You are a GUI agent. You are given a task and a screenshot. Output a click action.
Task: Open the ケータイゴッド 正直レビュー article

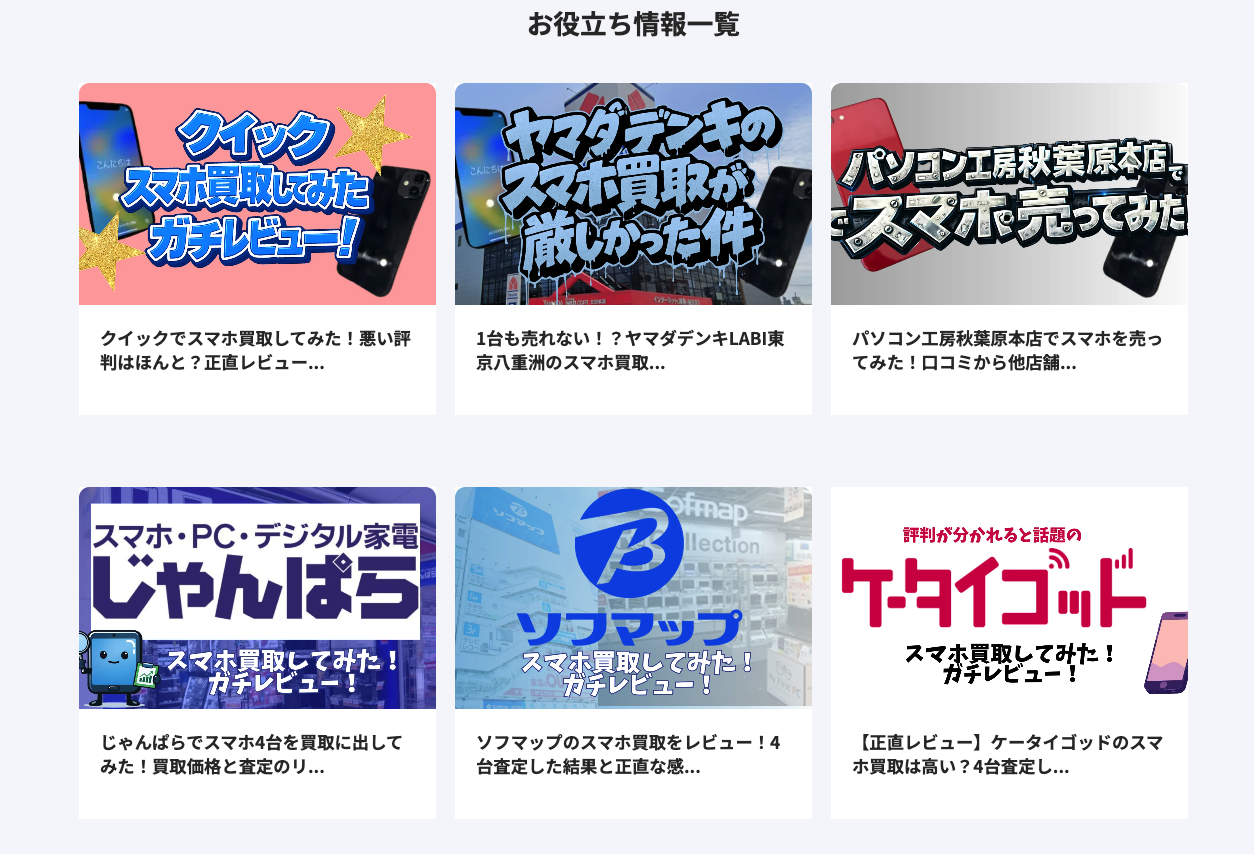(x=1009, y=754)
